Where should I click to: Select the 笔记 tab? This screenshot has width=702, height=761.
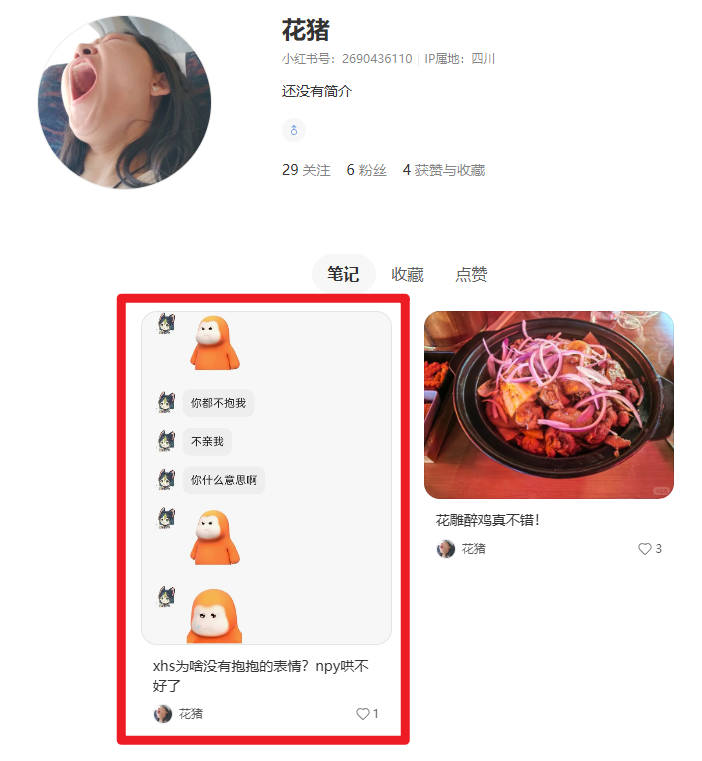[343, 274]
